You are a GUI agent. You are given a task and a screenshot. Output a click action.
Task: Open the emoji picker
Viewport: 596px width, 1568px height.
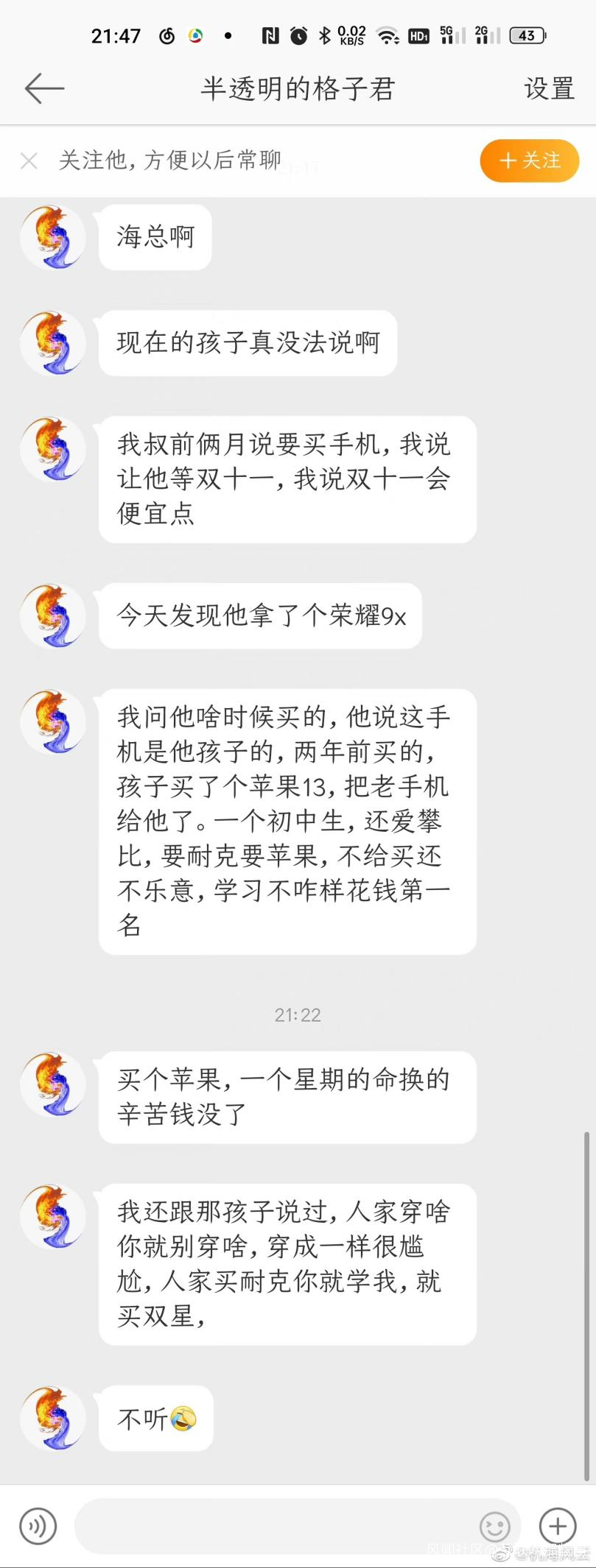click(x=495, y=1526)
